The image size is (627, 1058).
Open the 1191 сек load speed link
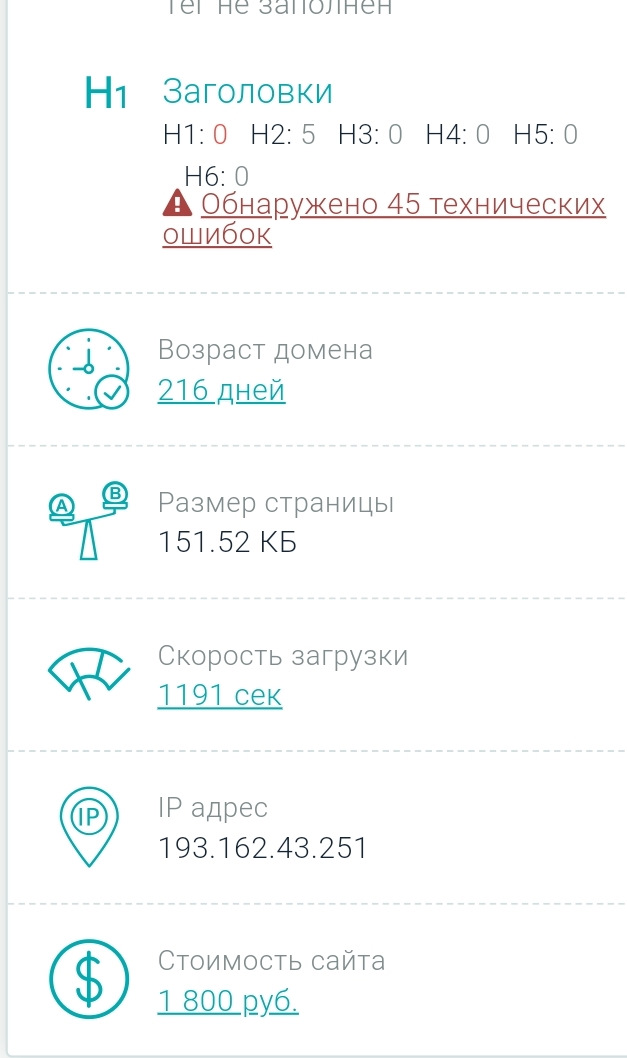(x=220, y=695)
